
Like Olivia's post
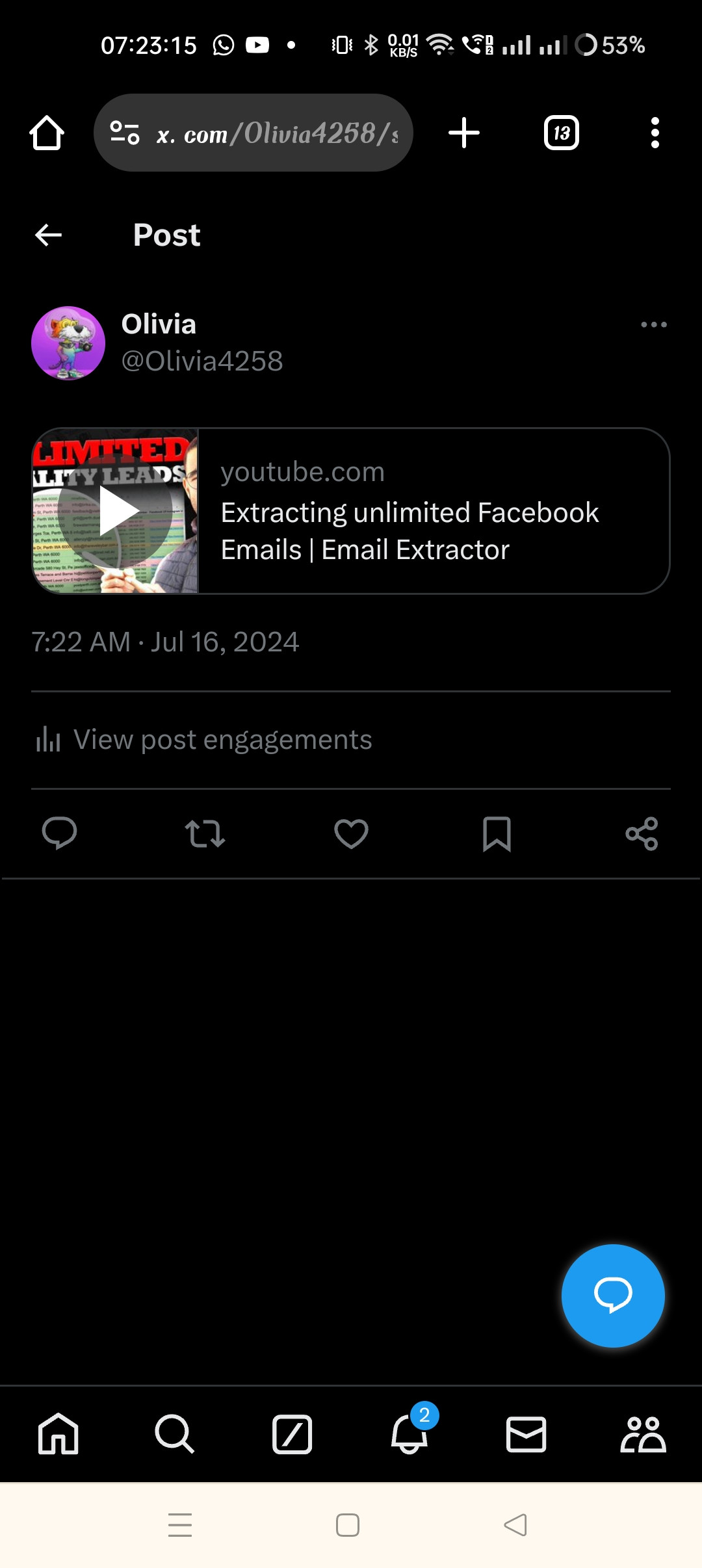pyautogui.click(x=351, y=833)
